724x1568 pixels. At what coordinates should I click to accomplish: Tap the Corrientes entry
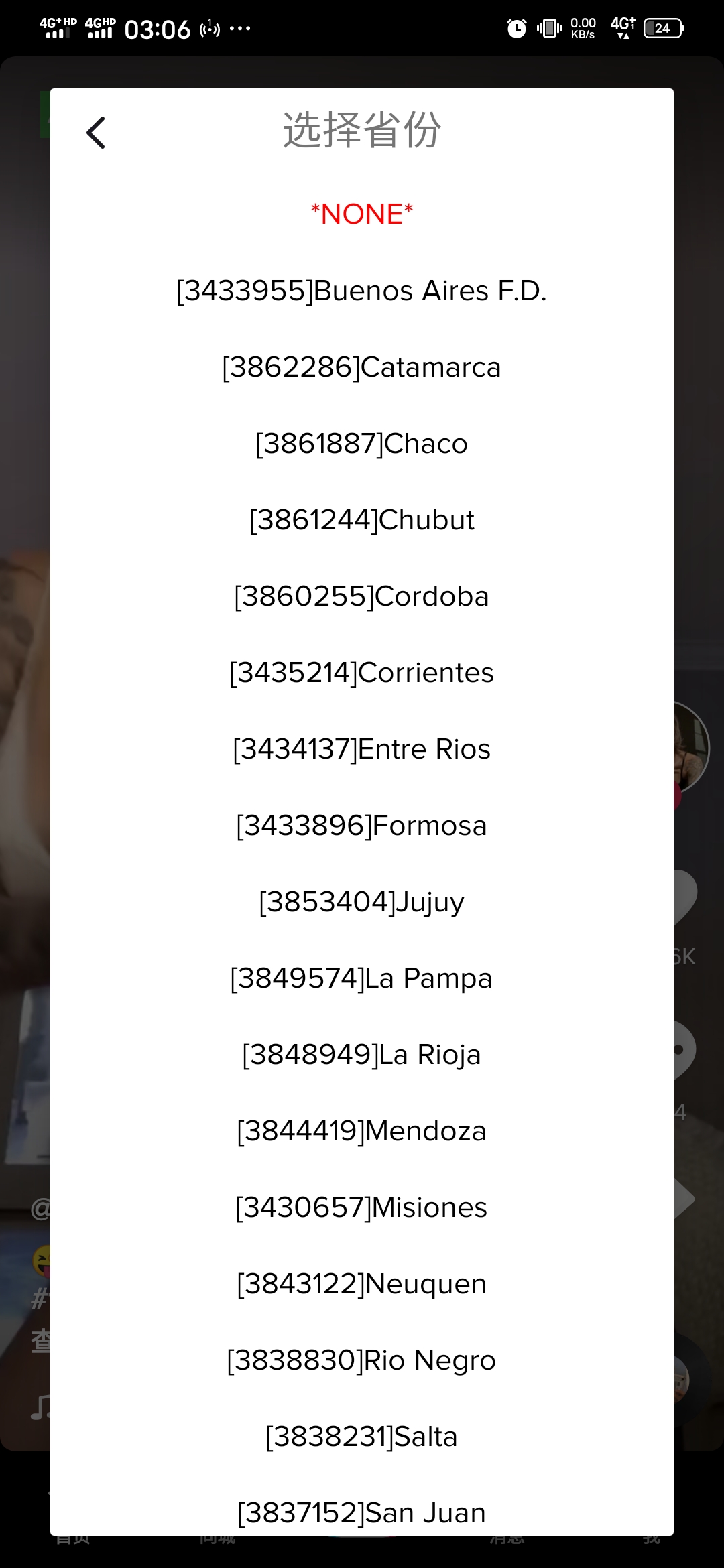click(x=362, y=673)
